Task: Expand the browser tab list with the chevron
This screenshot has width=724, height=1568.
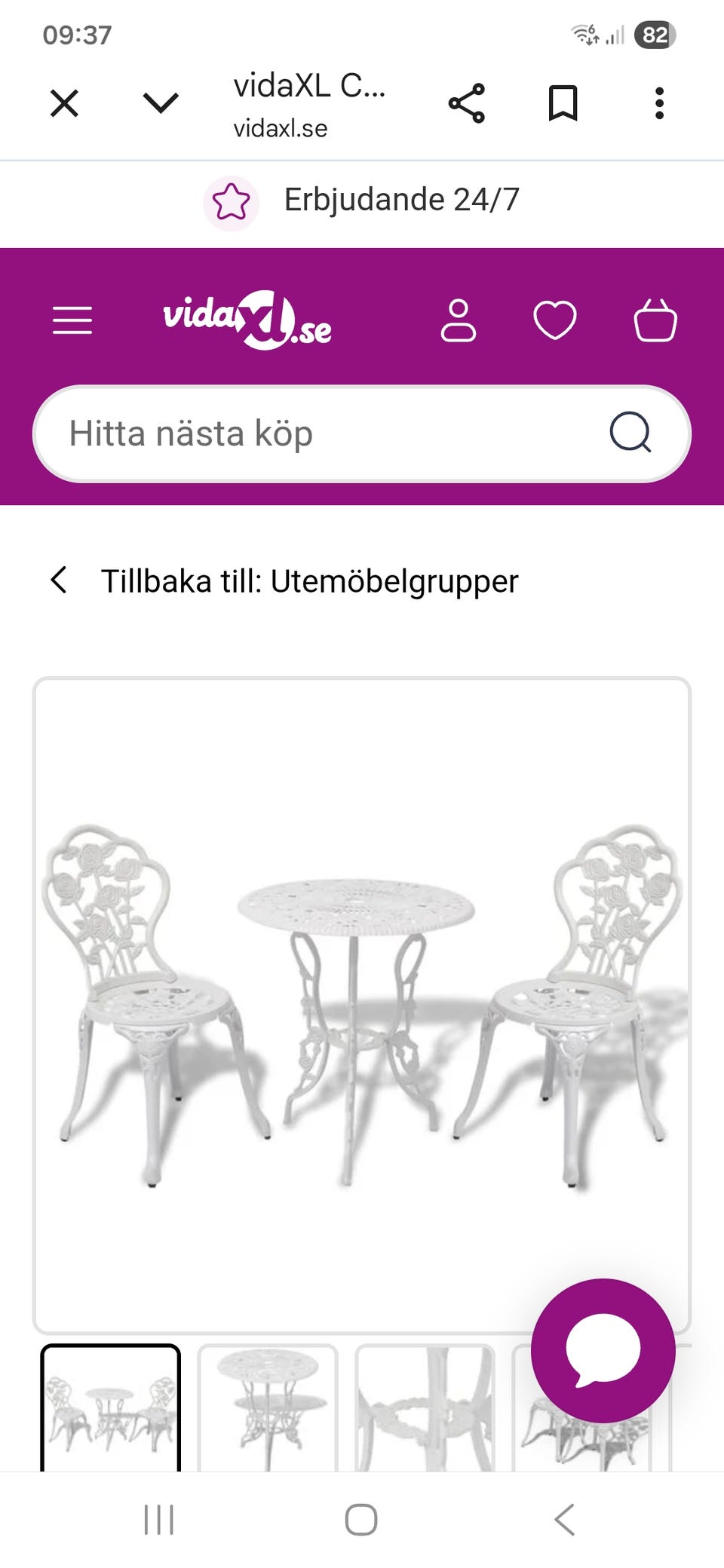Action: [158, 103]
